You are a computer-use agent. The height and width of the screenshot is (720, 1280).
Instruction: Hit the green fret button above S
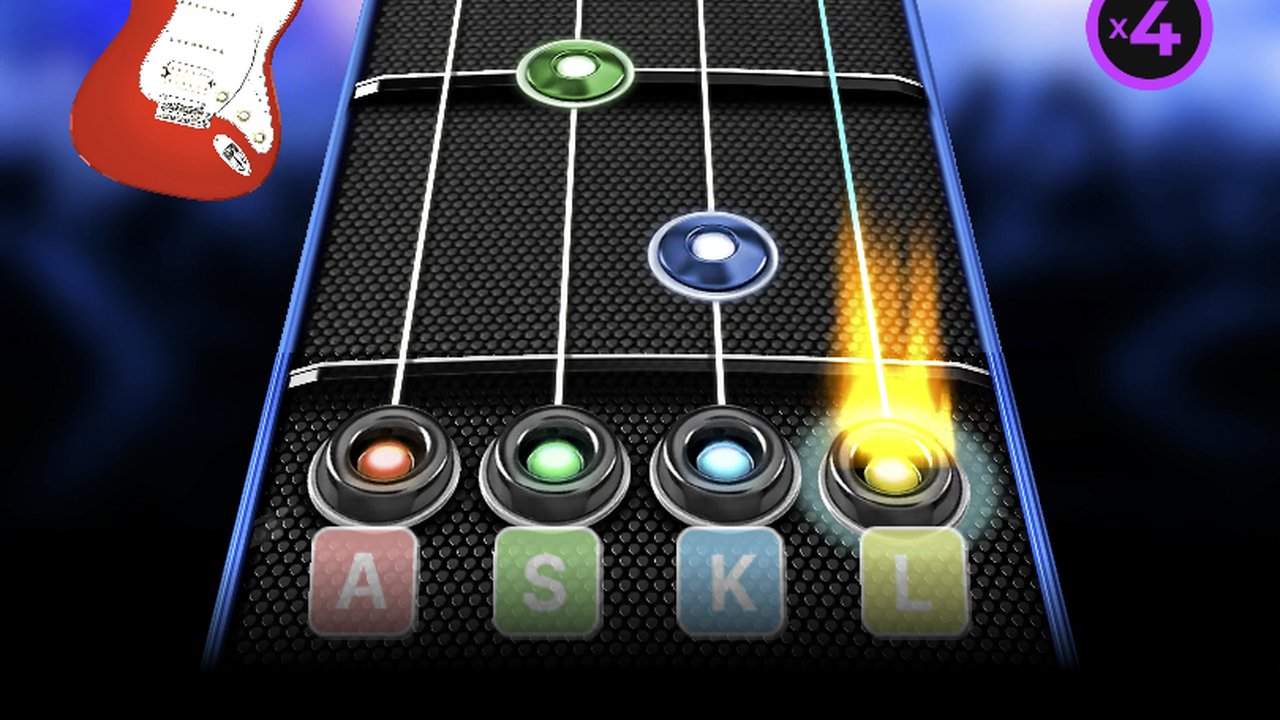(x=555, y=461)
